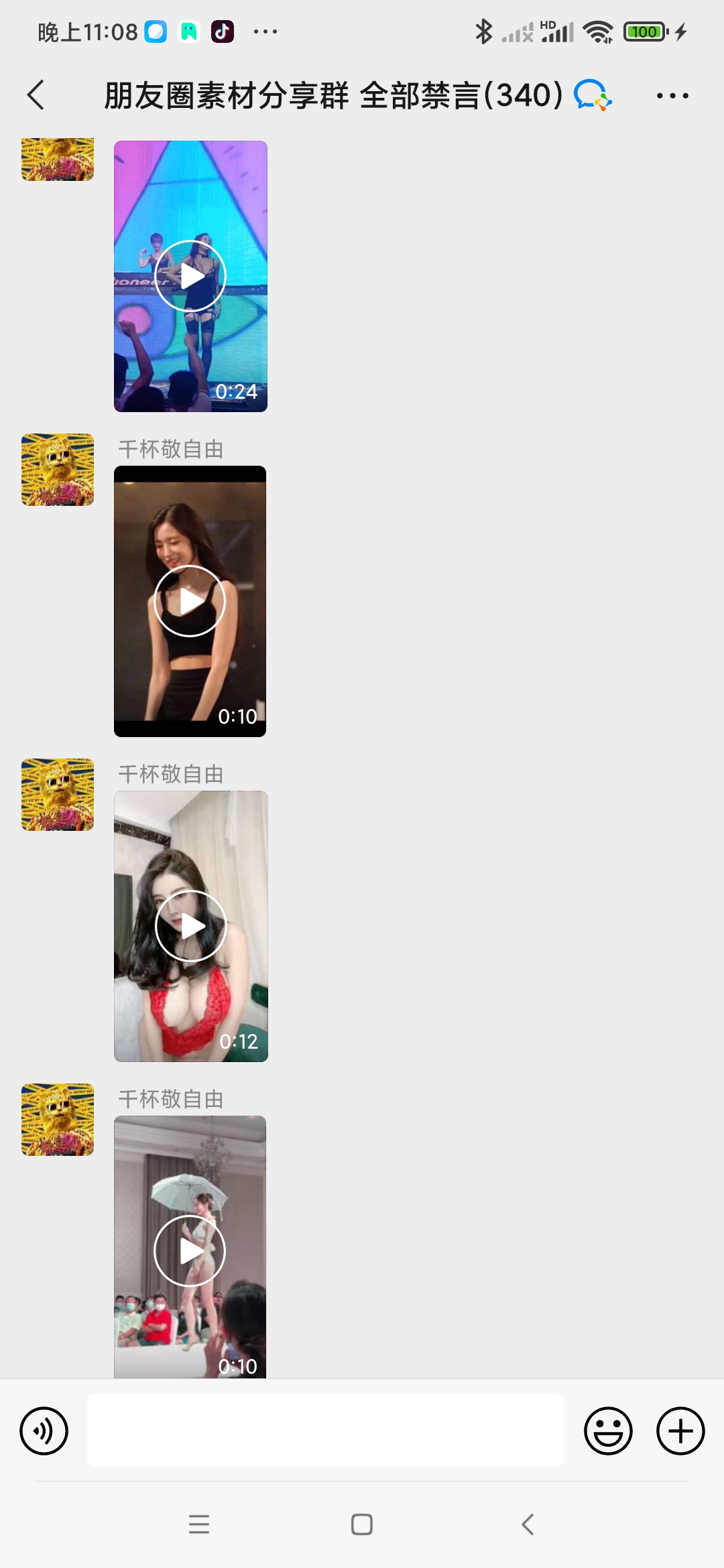724x1568 pixels.
Task: Play the 0:10 video of woman in black top
Action: click(190, 600)
